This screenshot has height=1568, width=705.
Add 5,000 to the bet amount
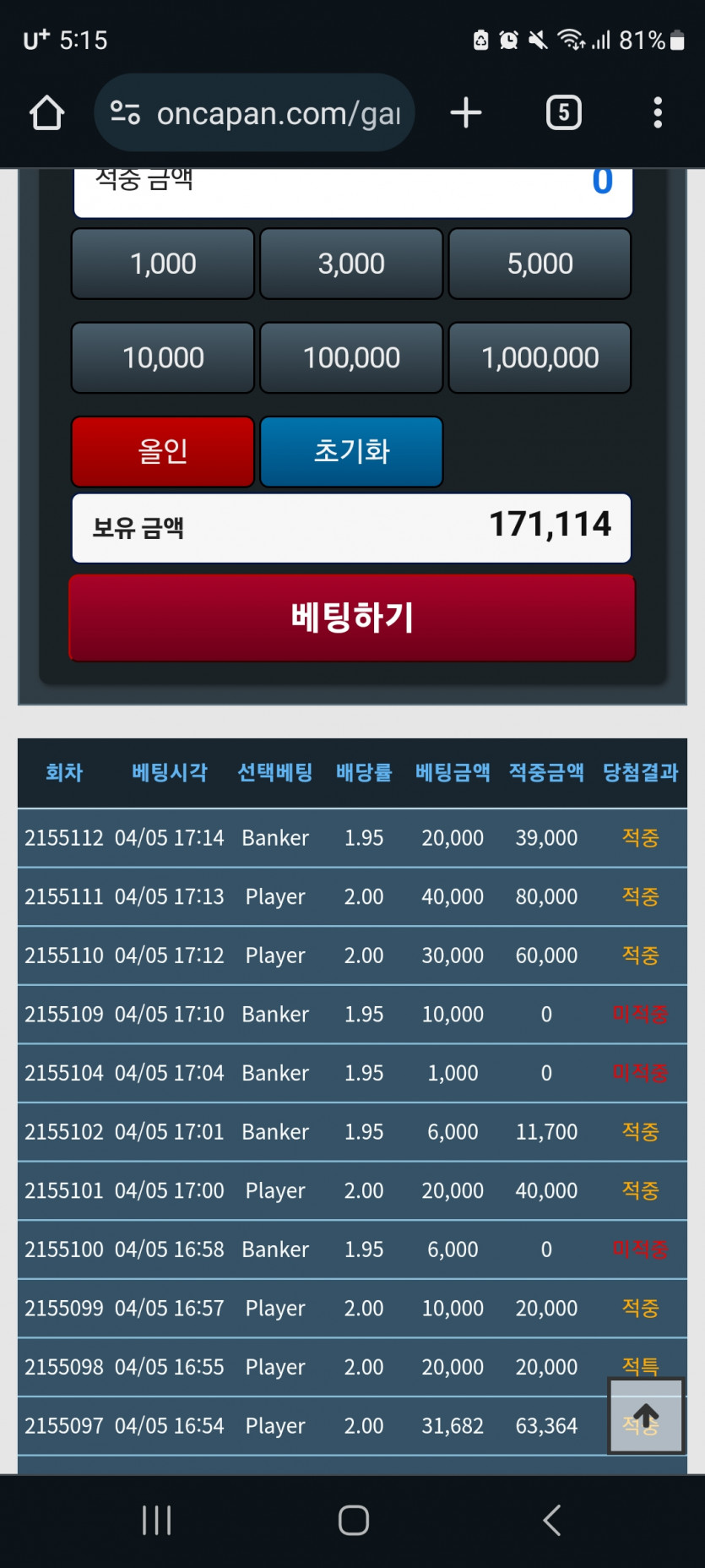540,264
